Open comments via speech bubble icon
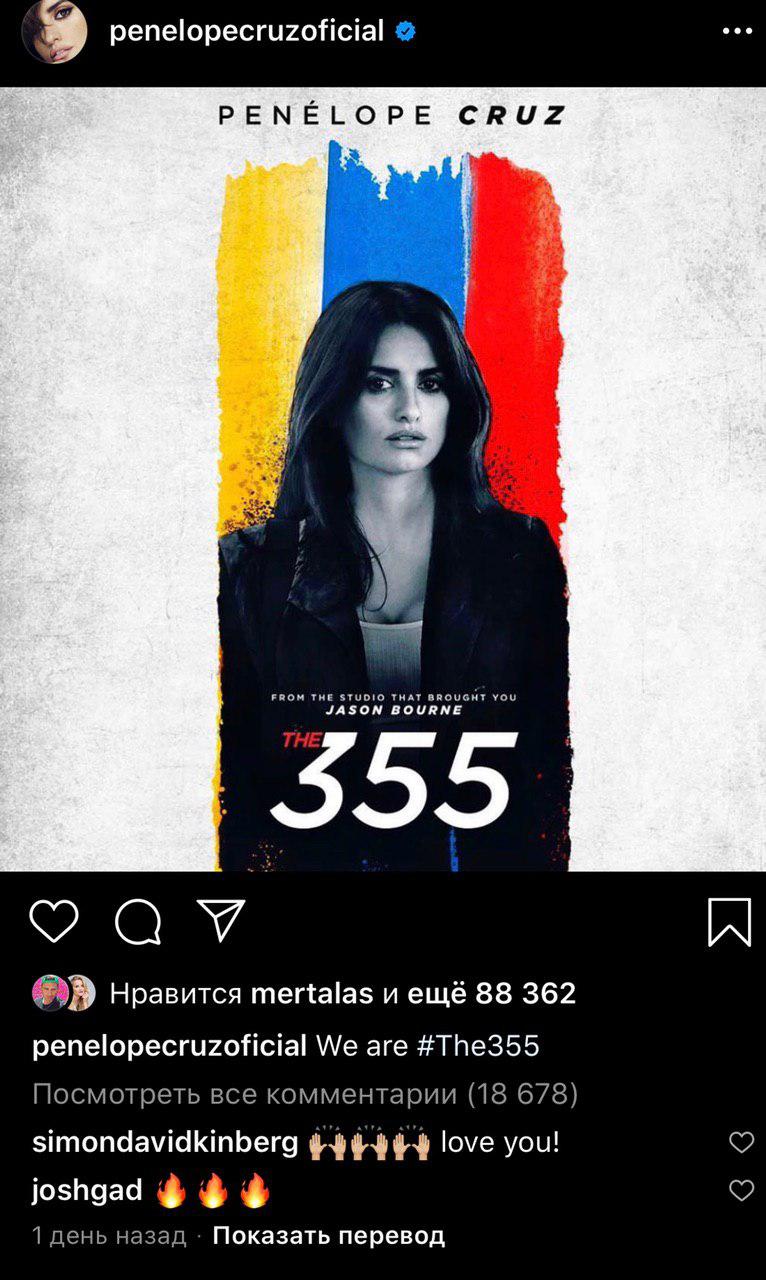 click(138, 921)
